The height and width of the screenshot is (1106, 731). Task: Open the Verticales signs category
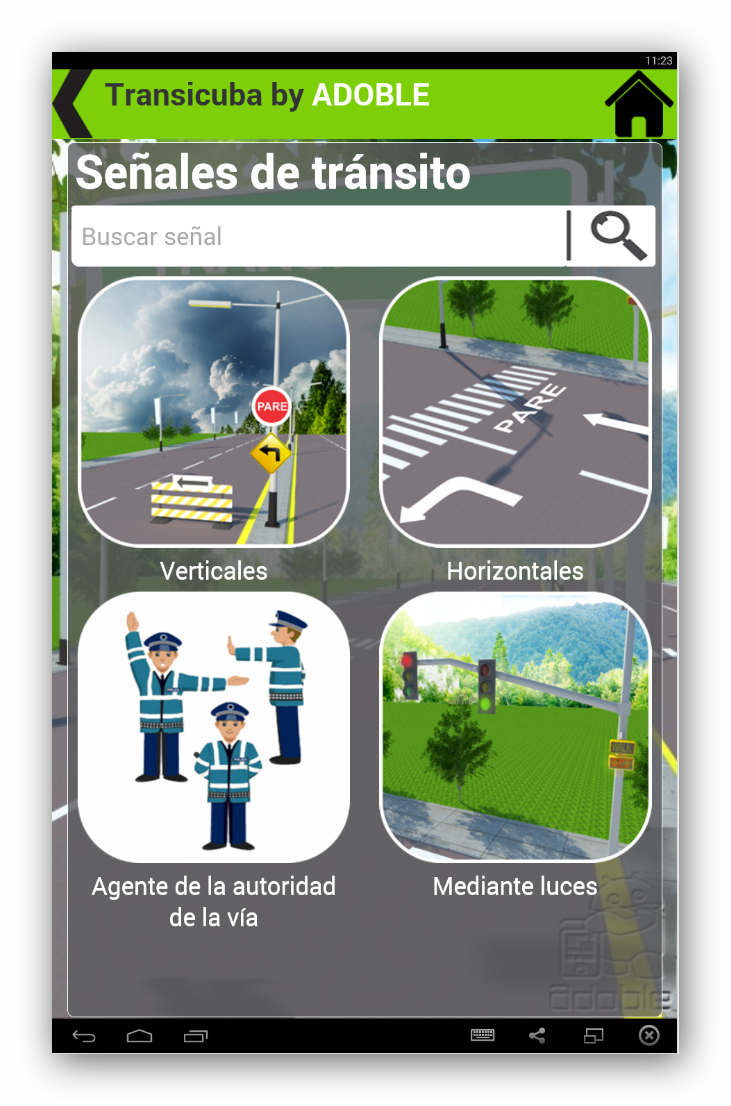coord(213,412)
